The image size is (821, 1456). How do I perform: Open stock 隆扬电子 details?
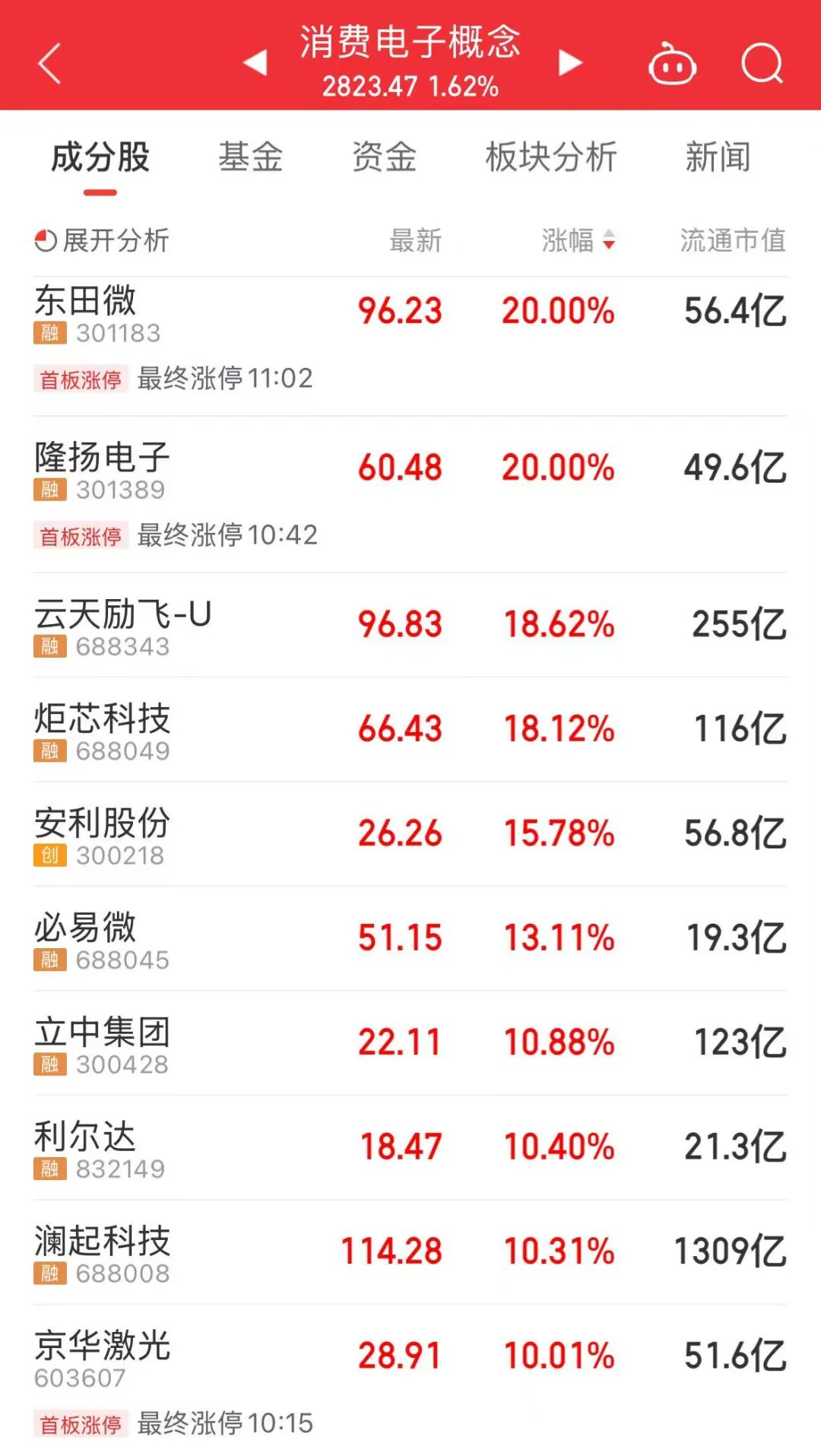click(102, 457)
